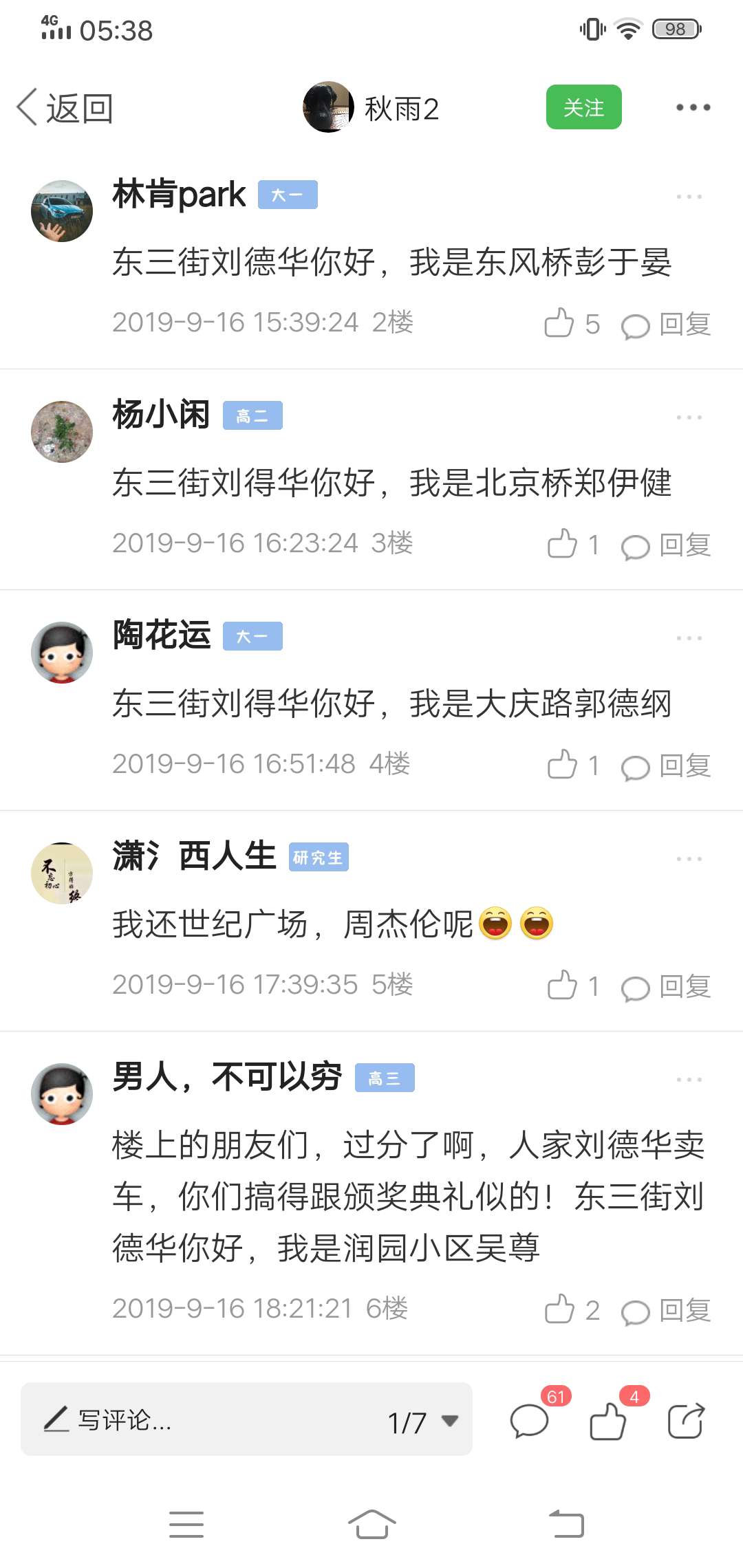The image size is (743, 1568).
Task: Open the options dots on 杨小闲's comment
Action: pyautogui.click(x=689, y=417)
